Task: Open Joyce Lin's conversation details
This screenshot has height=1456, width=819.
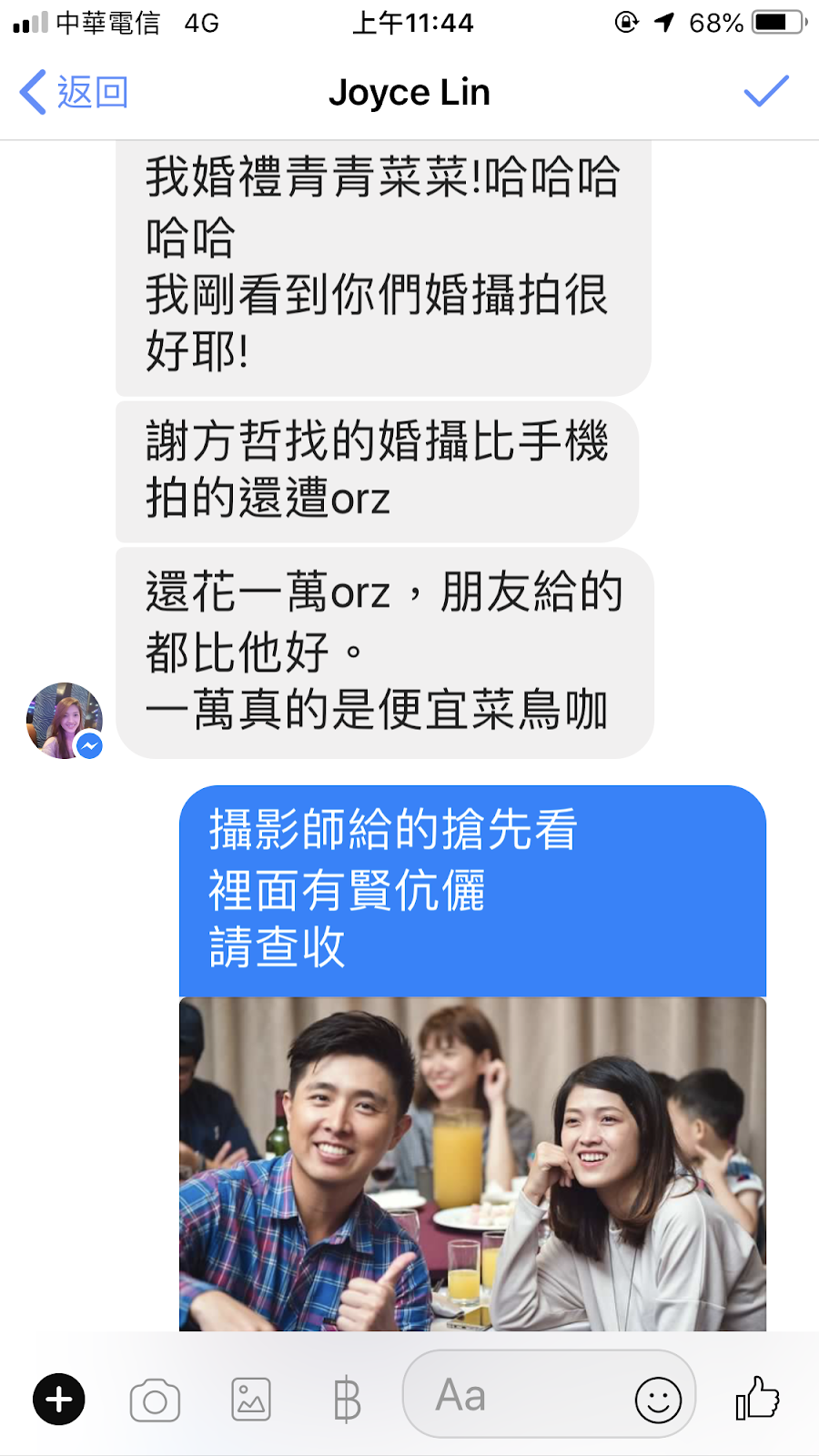Action: [x=409, y=93]
